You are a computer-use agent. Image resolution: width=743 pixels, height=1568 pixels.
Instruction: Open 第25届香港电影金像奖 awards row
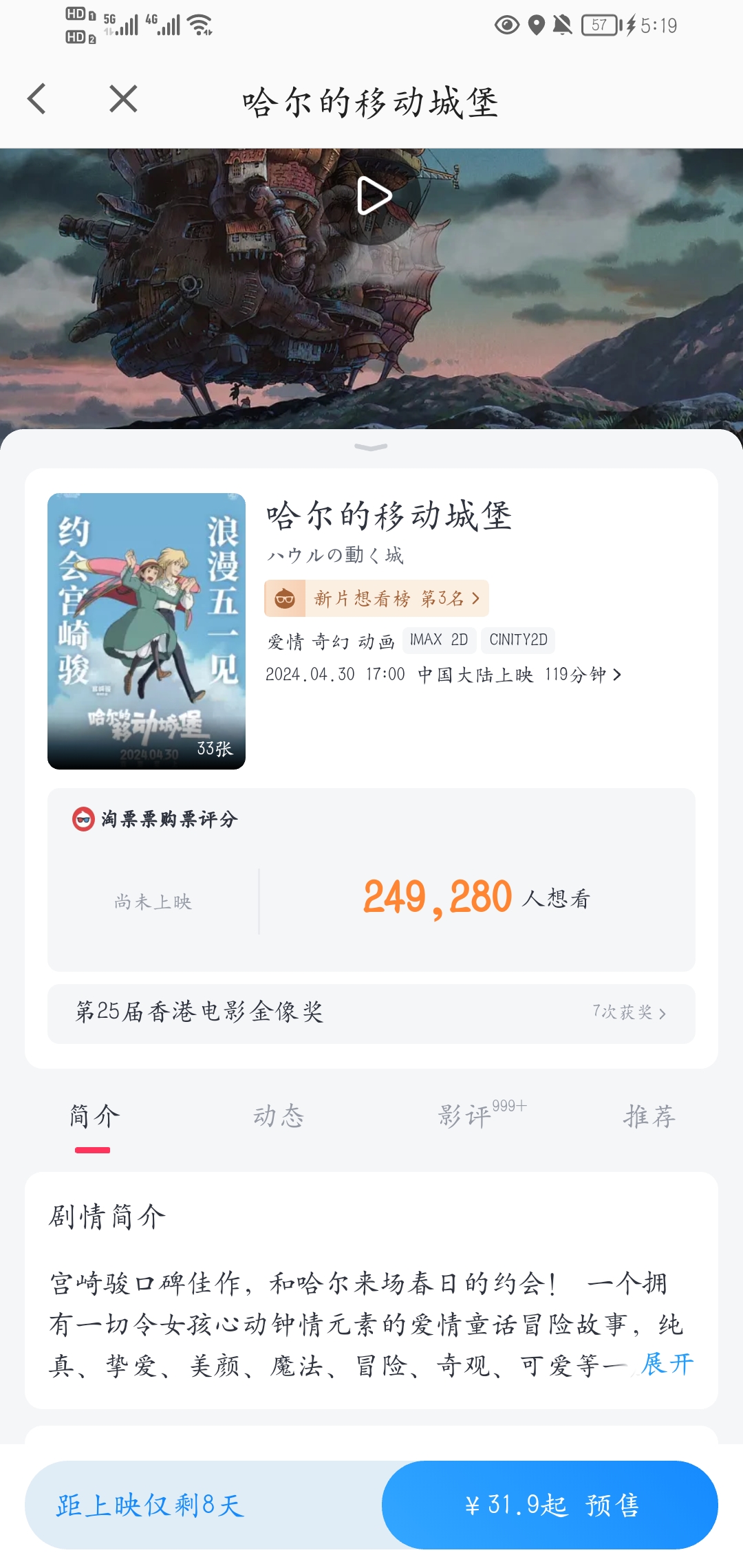point(371,1013)
